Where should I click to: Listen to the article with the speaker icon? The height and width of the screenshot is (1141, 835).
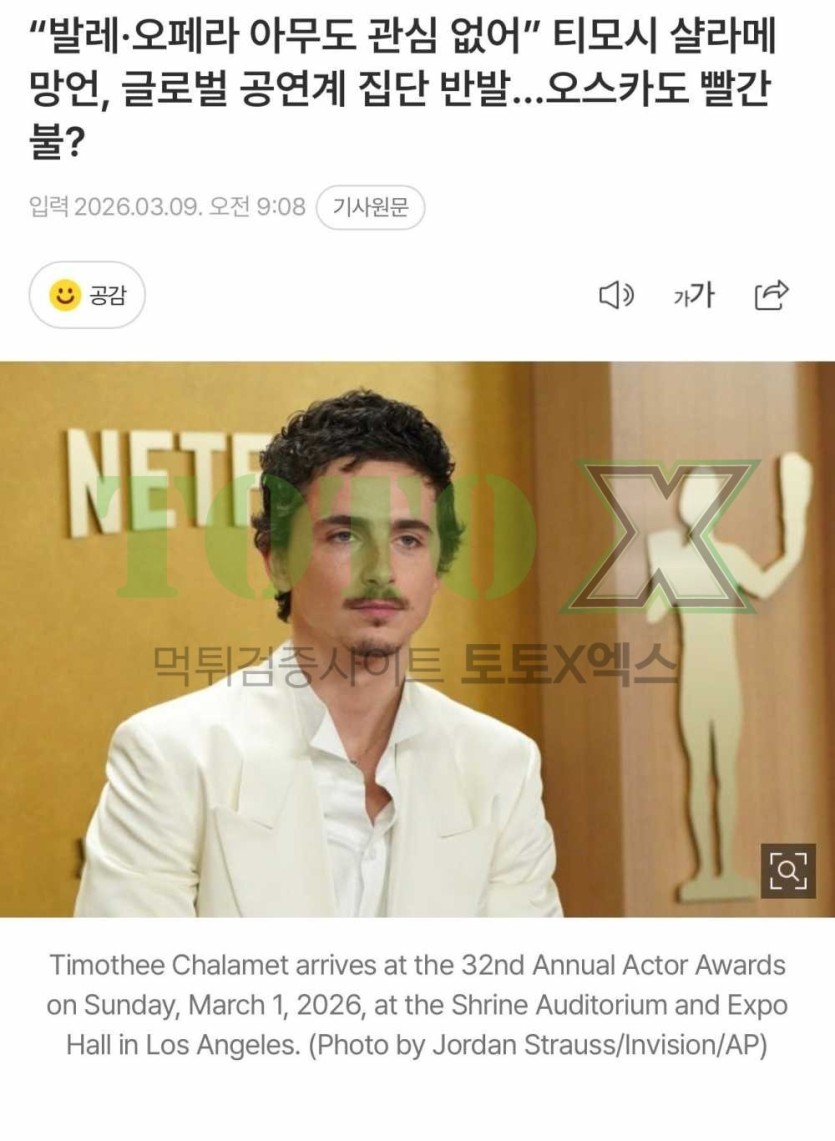pyautogui.click(x=616, y=295)
